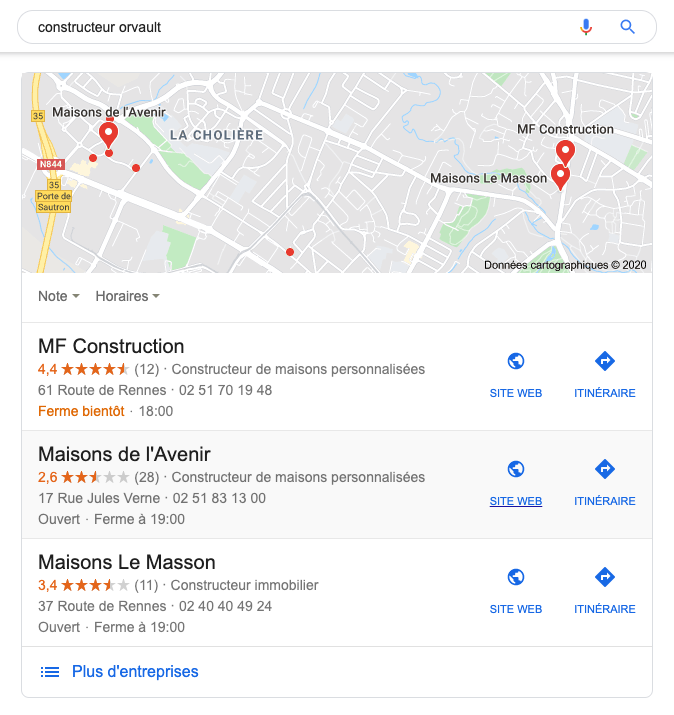Run the search with the magnifier icon

tap(628, 27)
